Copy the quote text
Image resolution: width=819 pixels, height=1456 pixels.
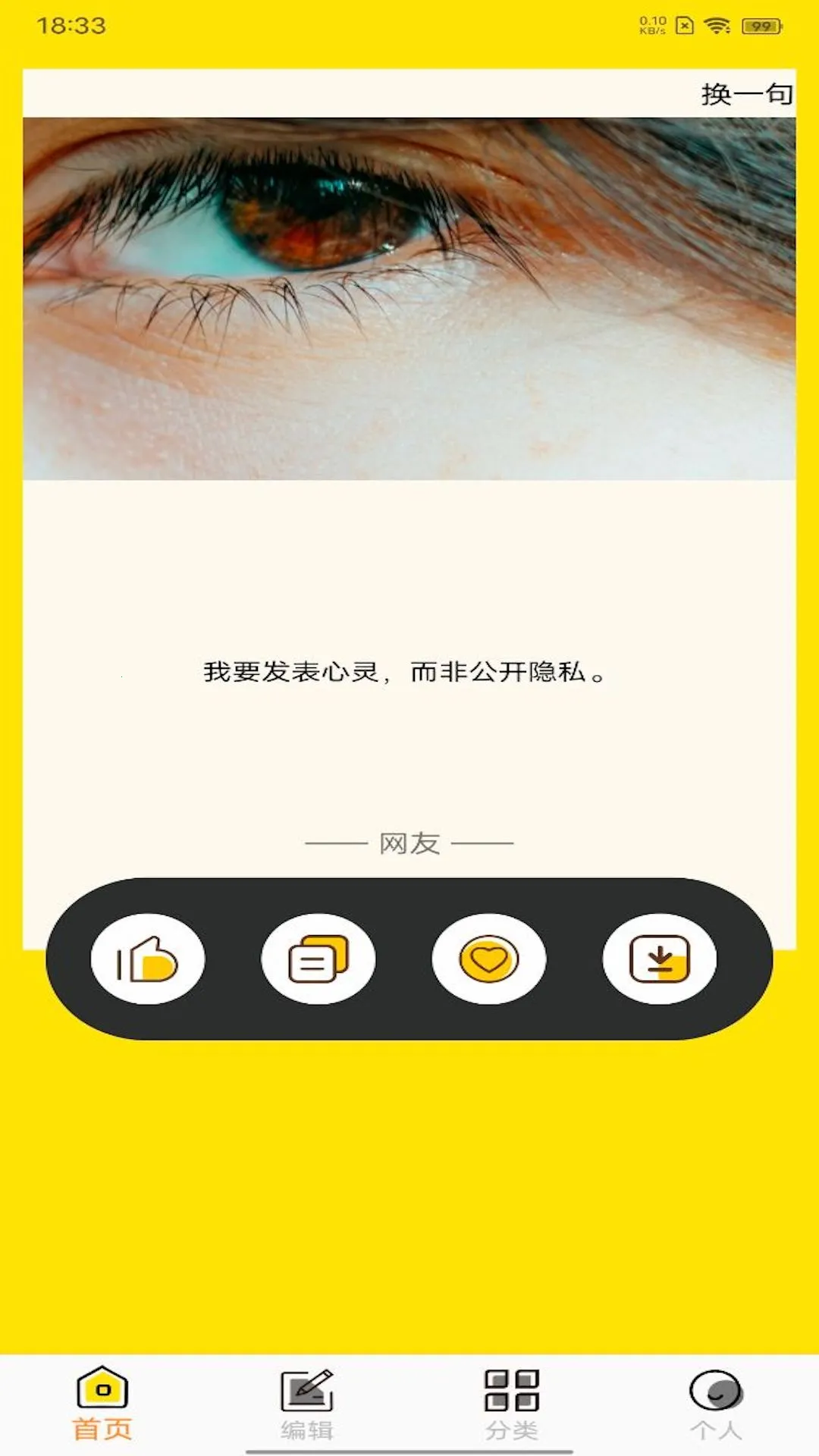pos(318,959)
